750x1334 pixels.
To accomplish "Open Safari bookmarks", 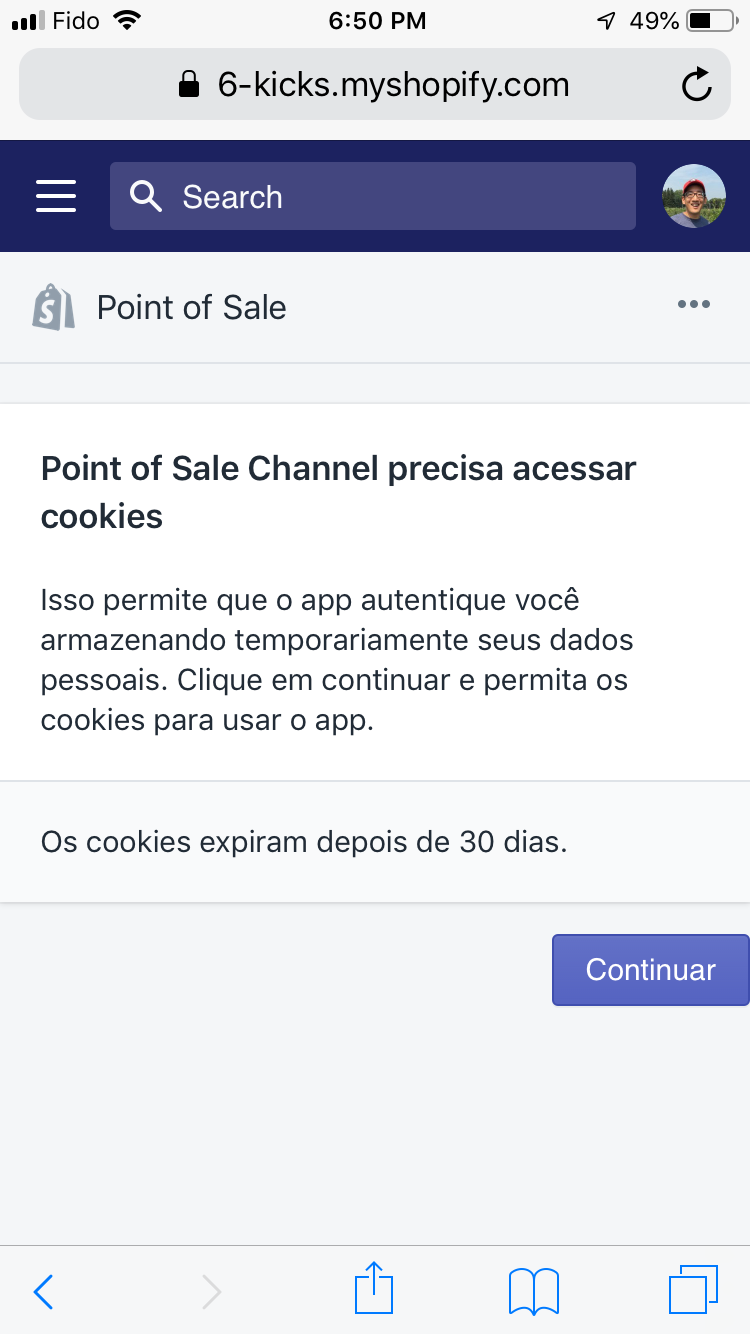I will pyautogui.click(x=534, y=1291).
